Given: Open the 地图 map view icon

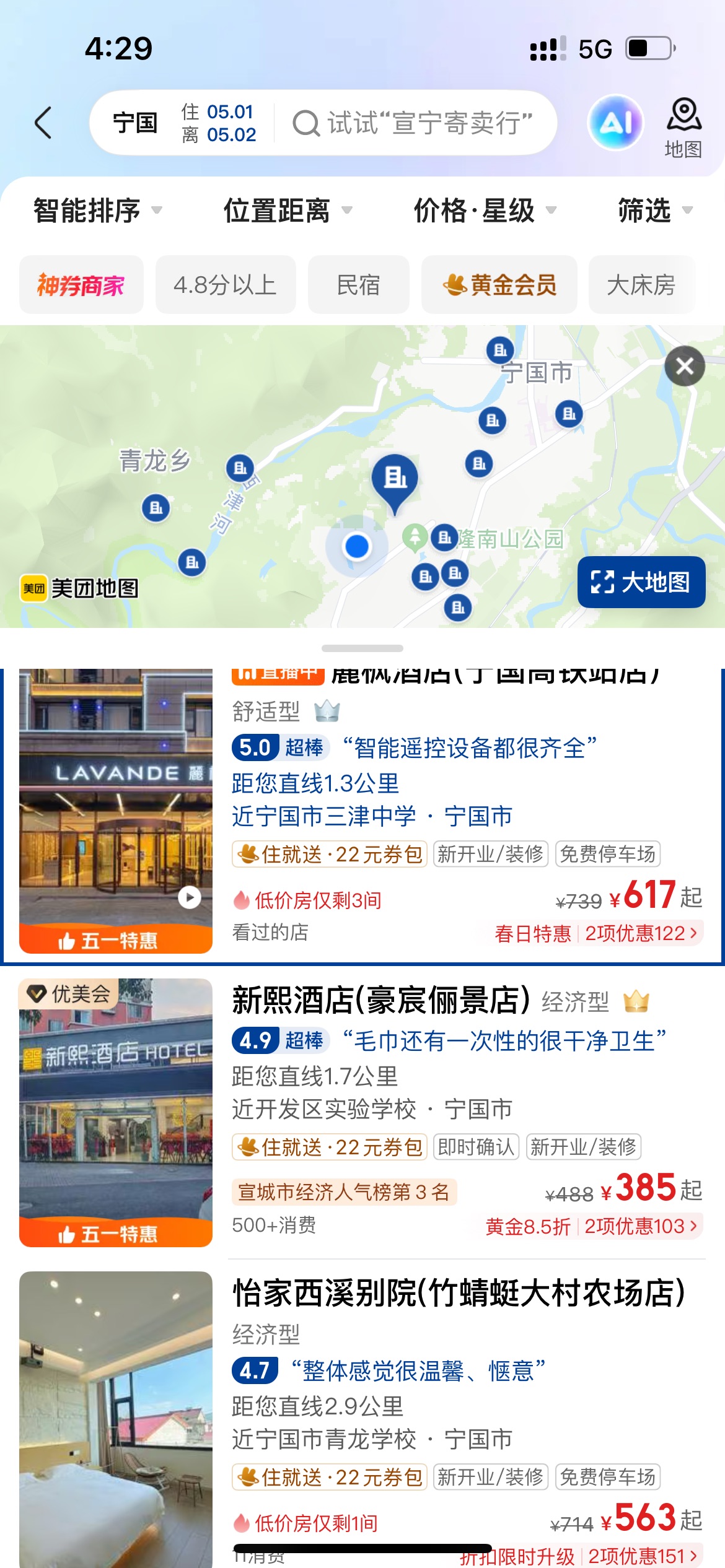Looking at the screenshot, I should tap(683, 128).
